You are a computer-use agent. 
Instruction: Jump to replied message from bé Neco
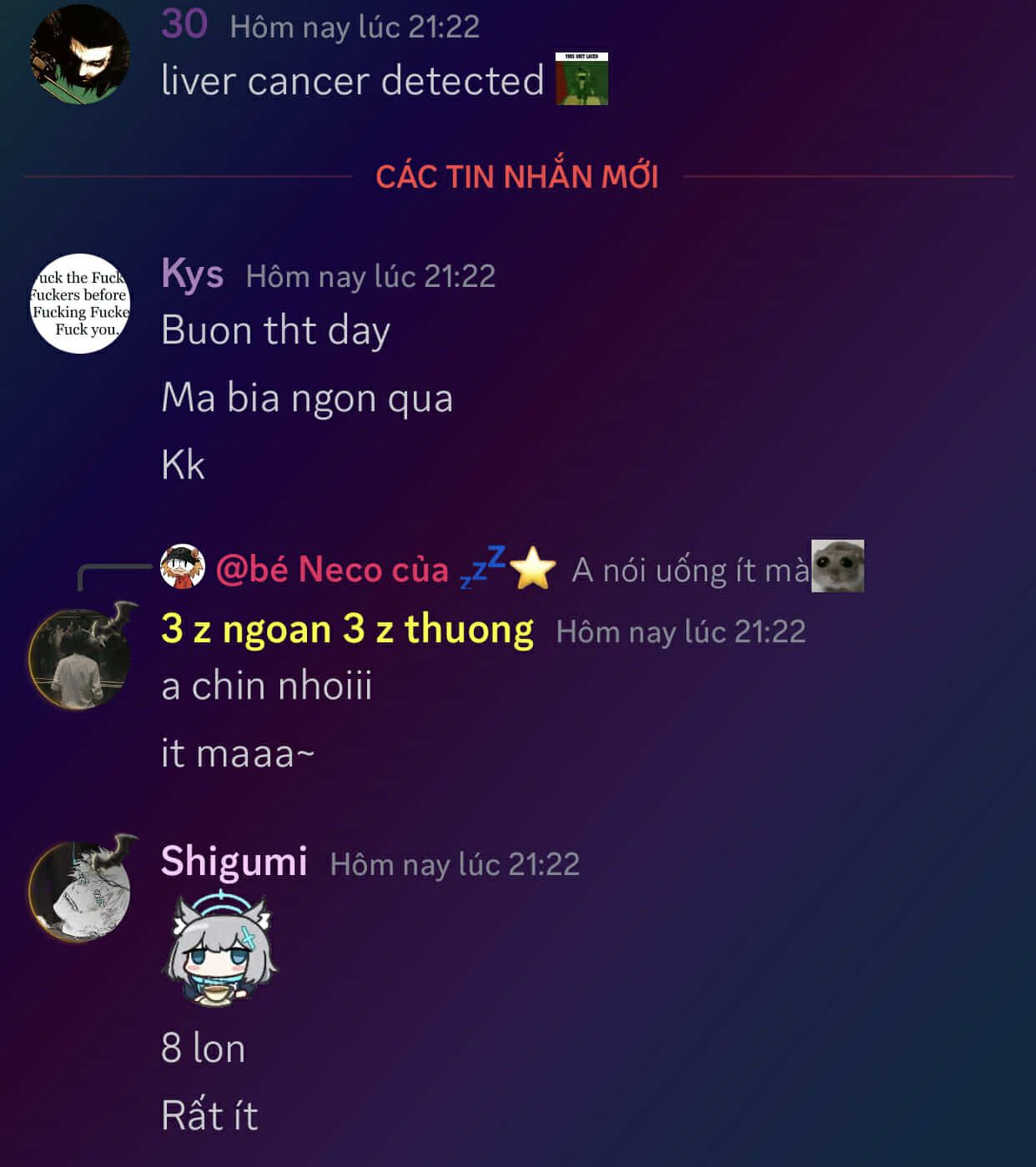(x=691, y=570)
